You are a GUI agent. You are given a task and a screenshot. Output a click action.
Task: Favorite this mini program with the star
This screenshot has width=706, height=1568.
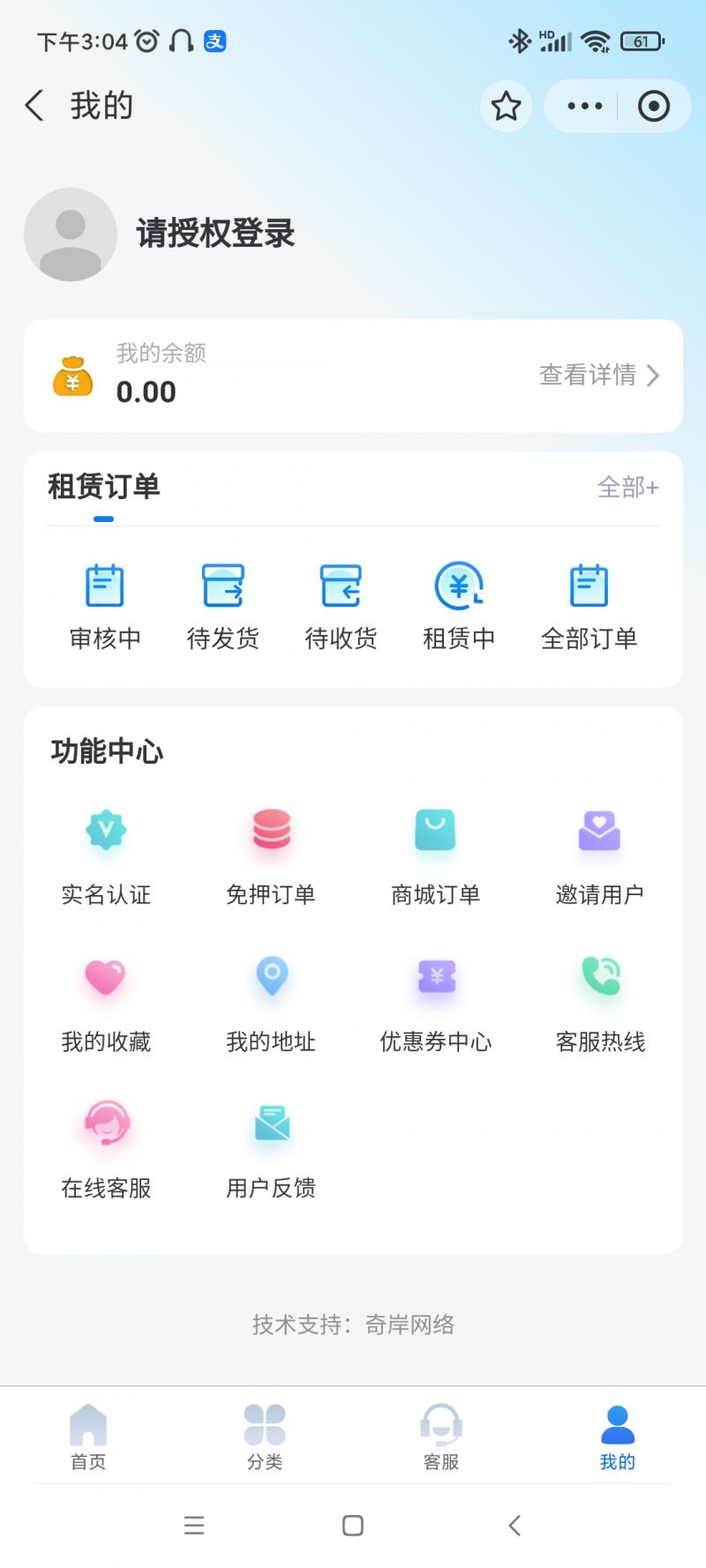pyautogui.click(x=506, y=107)
